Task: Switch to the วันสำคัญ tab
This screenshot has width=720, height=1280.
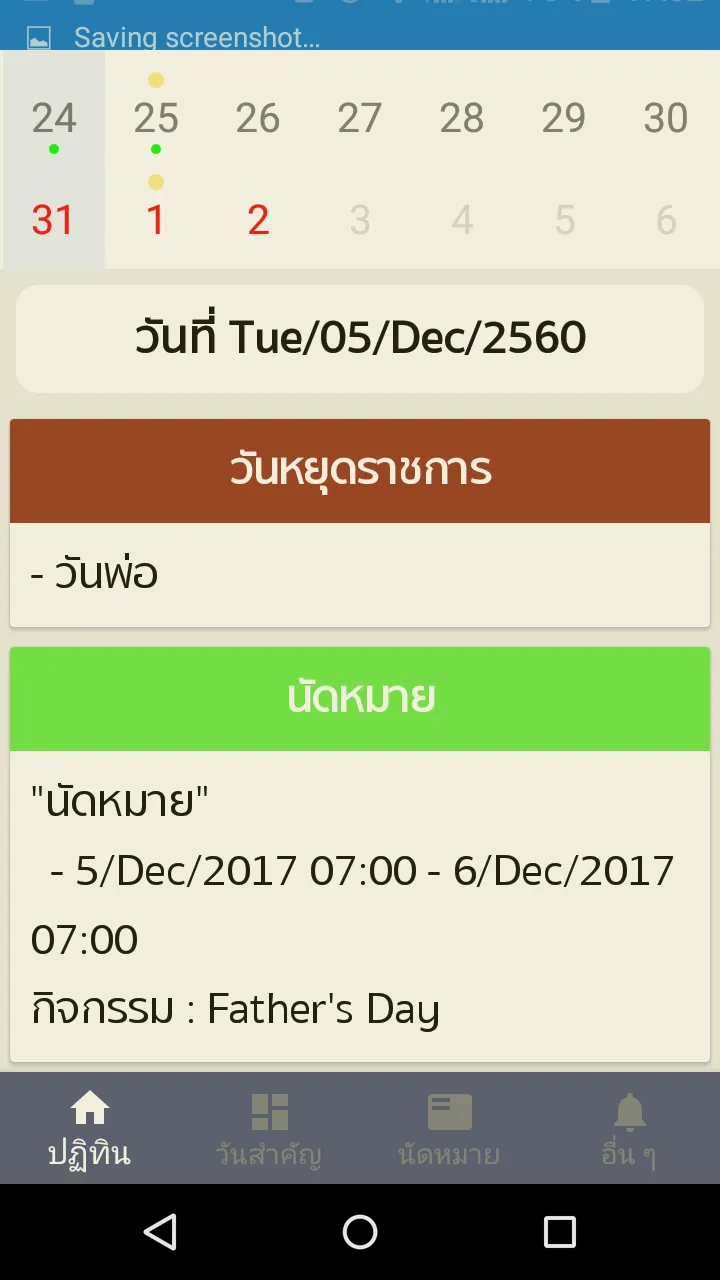Action: [269, 1129]
